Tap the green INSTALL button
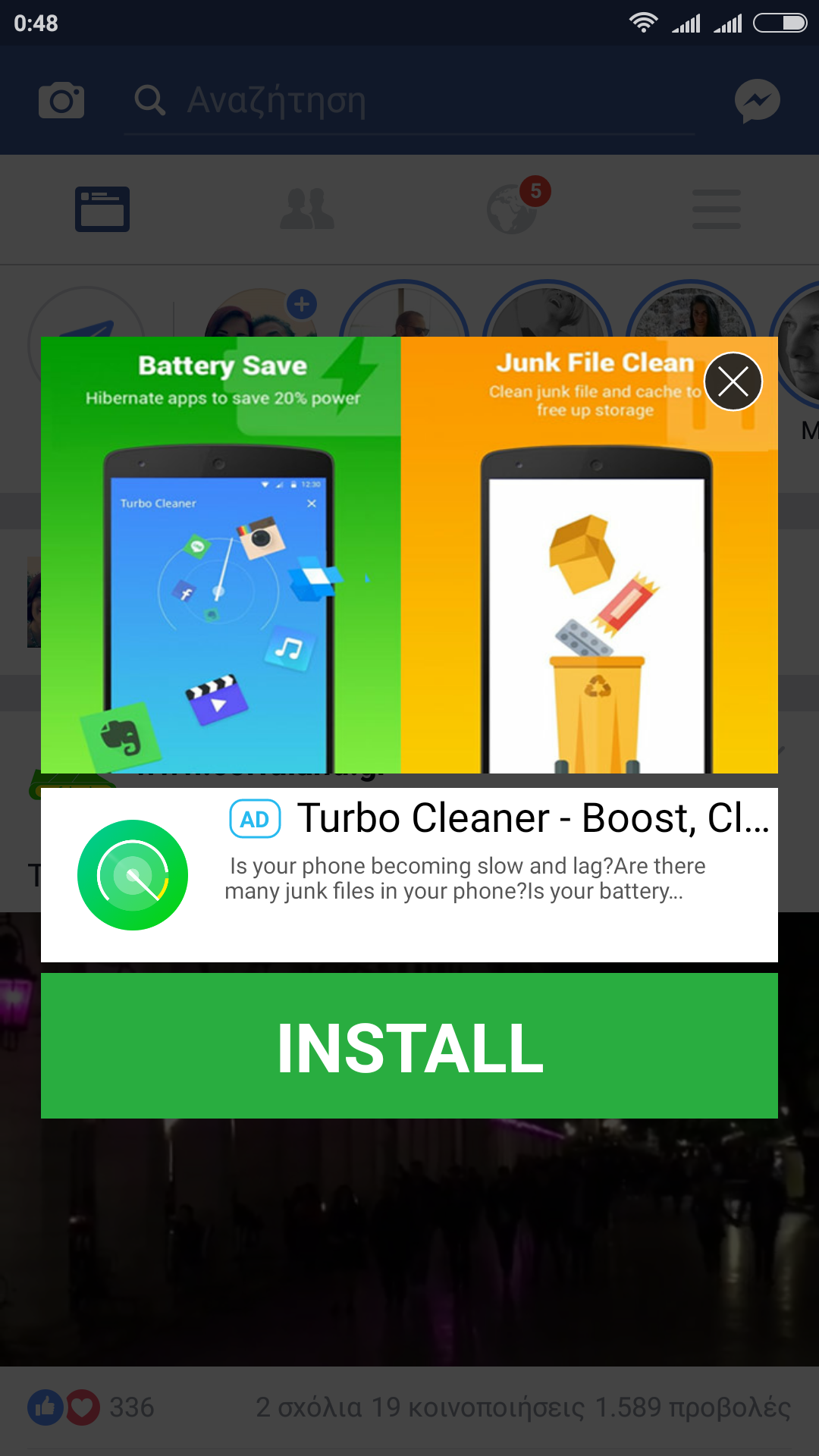Image resolution: width=819 pixels, height=1456 pixels. (x=409, y=1046)
